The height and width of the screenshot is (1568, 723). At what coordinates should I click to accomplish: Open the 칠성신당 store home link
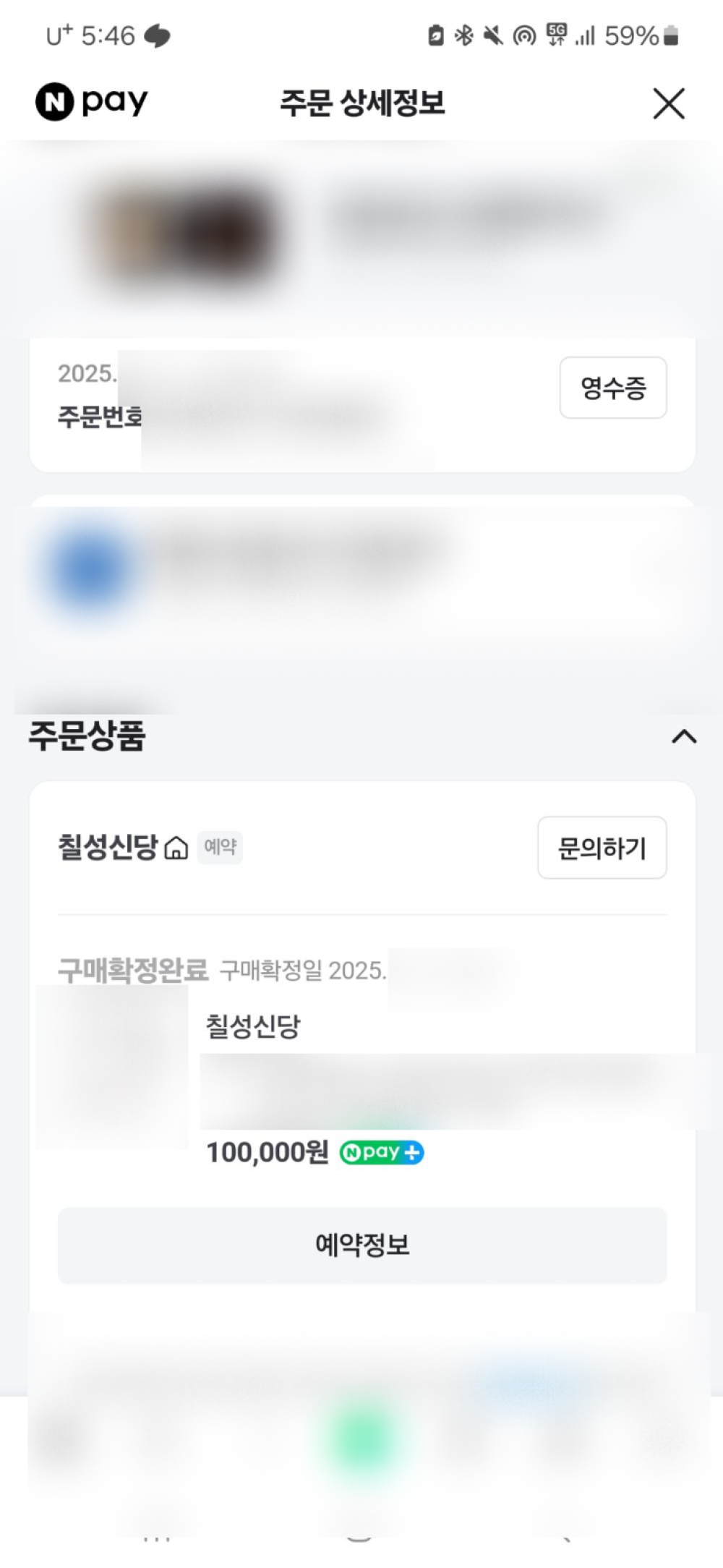[x=124, y=847]
